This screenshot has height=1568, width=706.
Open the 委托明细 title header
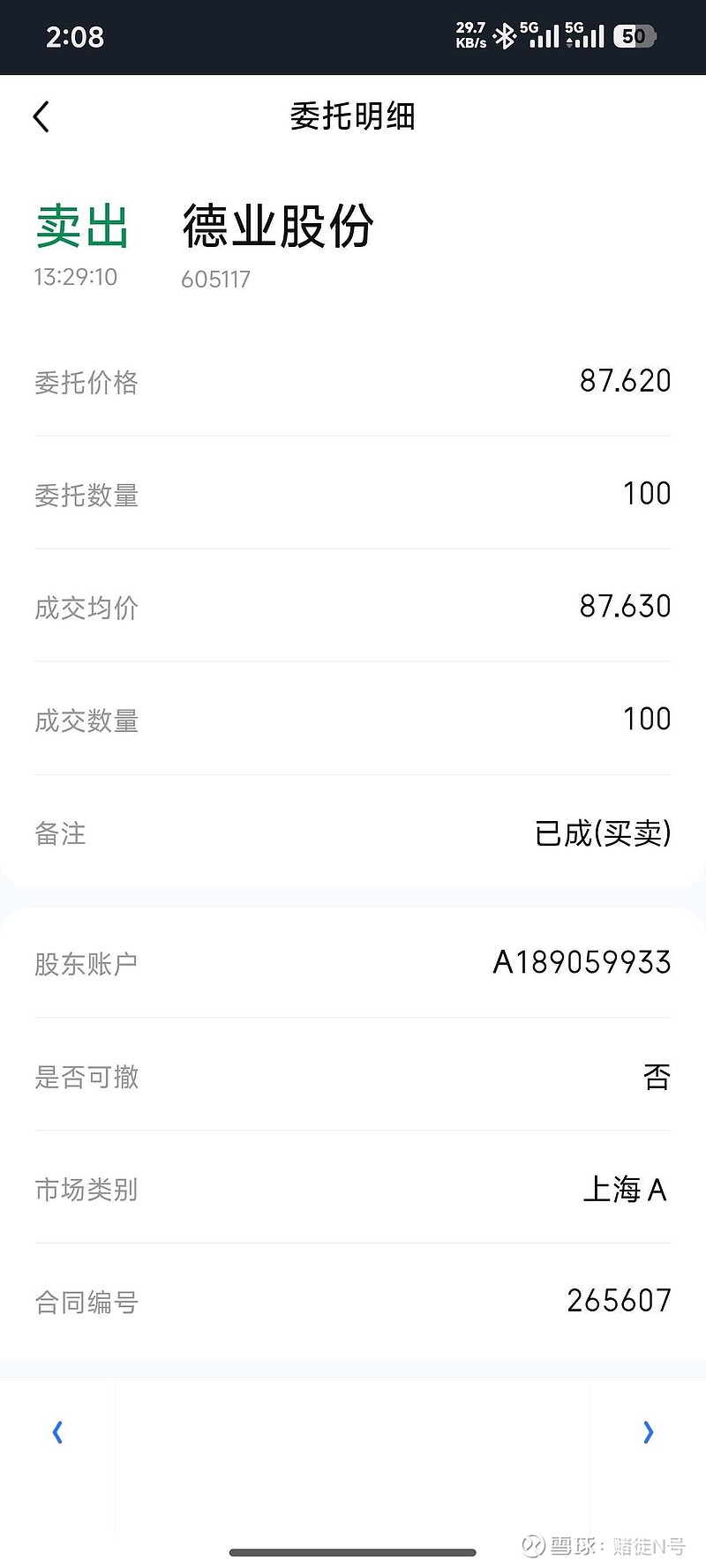(x=353, y=116)
